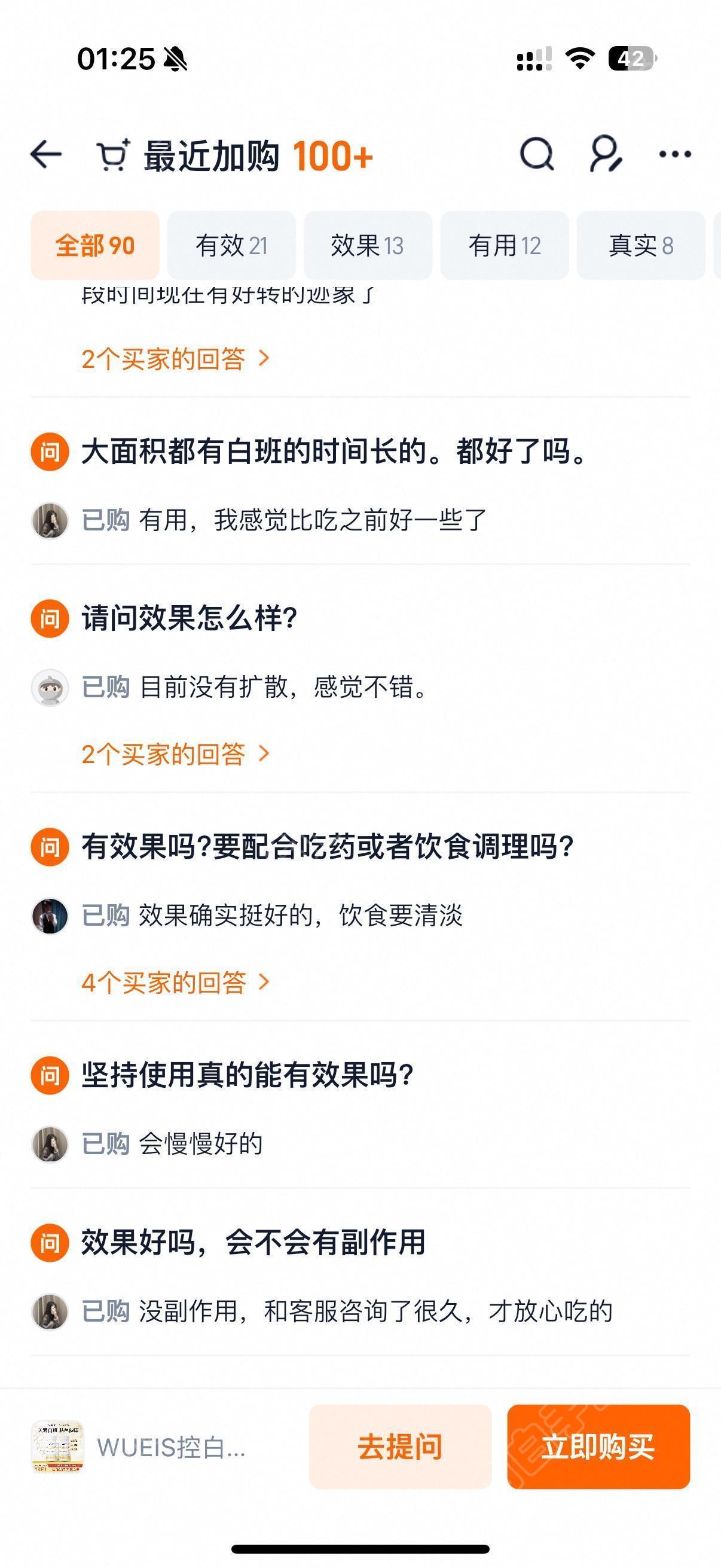Open the WUEIS控白 product thumbnail

[x=58, y=1447]
